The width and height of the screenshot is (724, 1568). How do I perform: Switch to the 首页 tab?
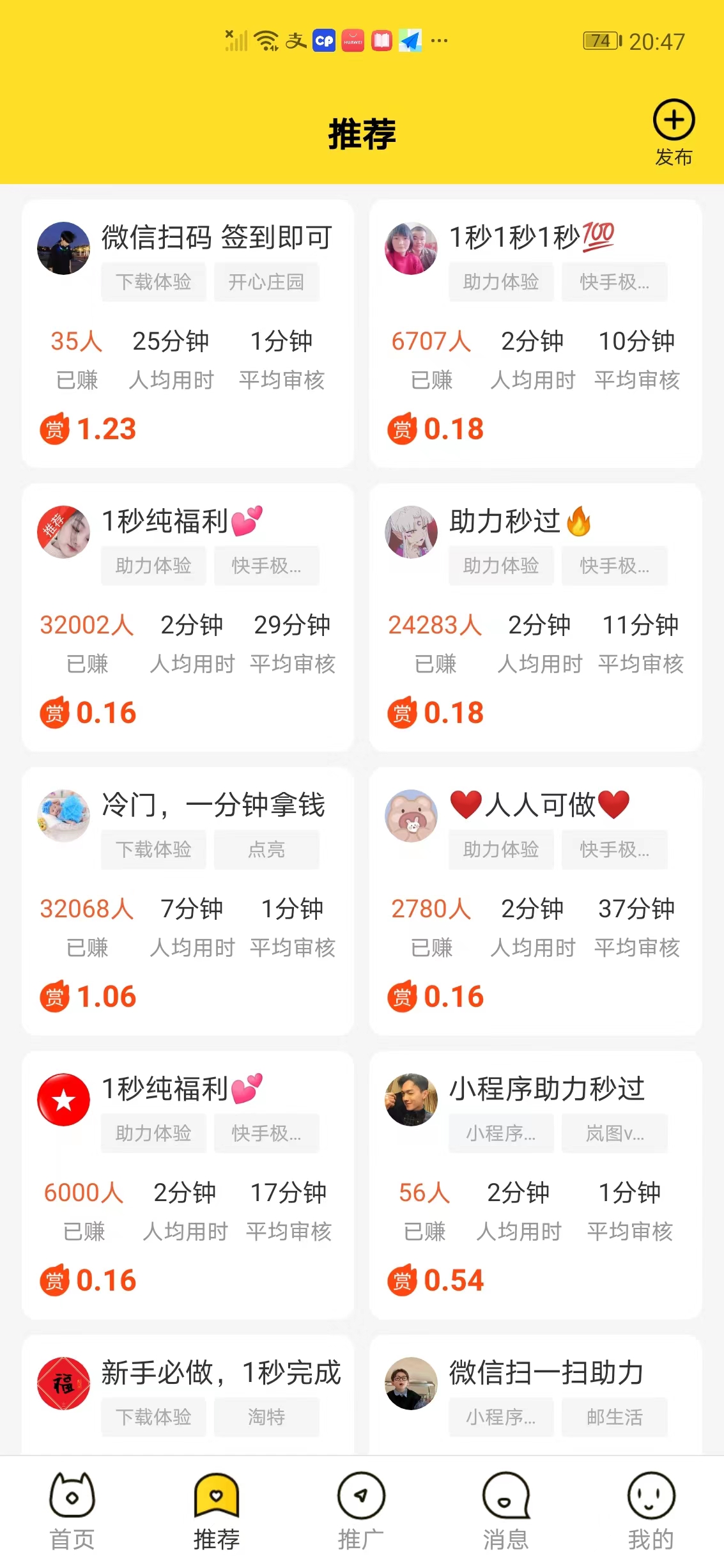(x=72, y=1511)
